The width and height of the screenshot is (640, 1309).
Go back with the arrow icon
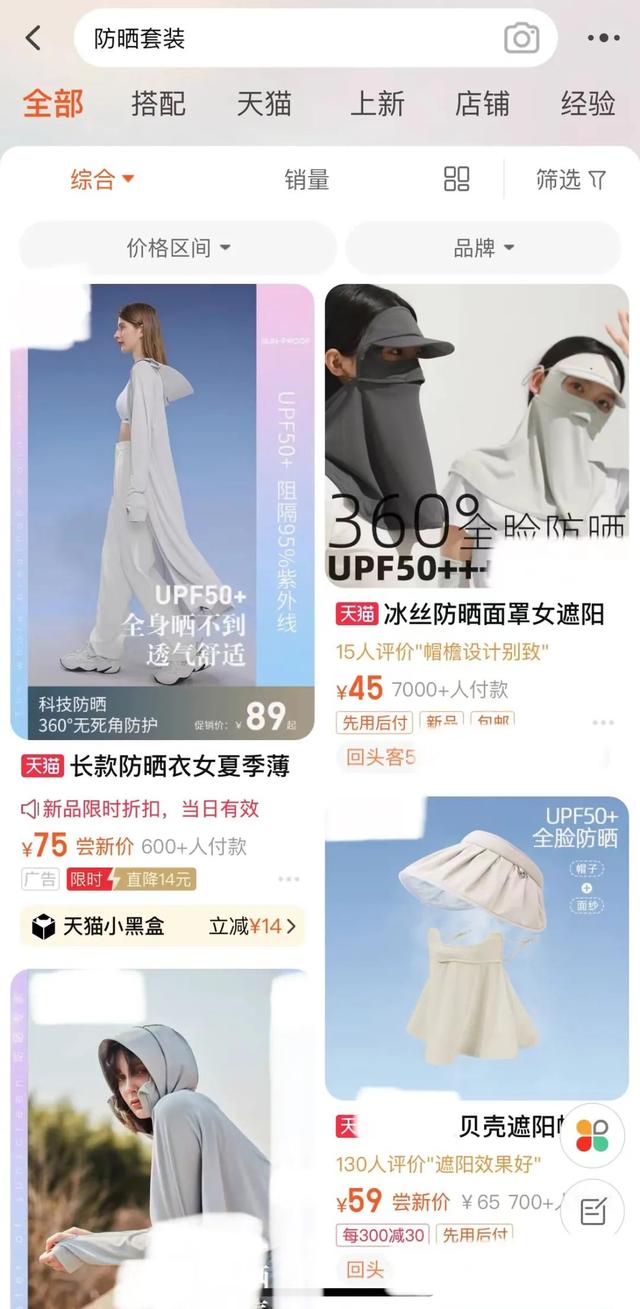pos(34,38)
